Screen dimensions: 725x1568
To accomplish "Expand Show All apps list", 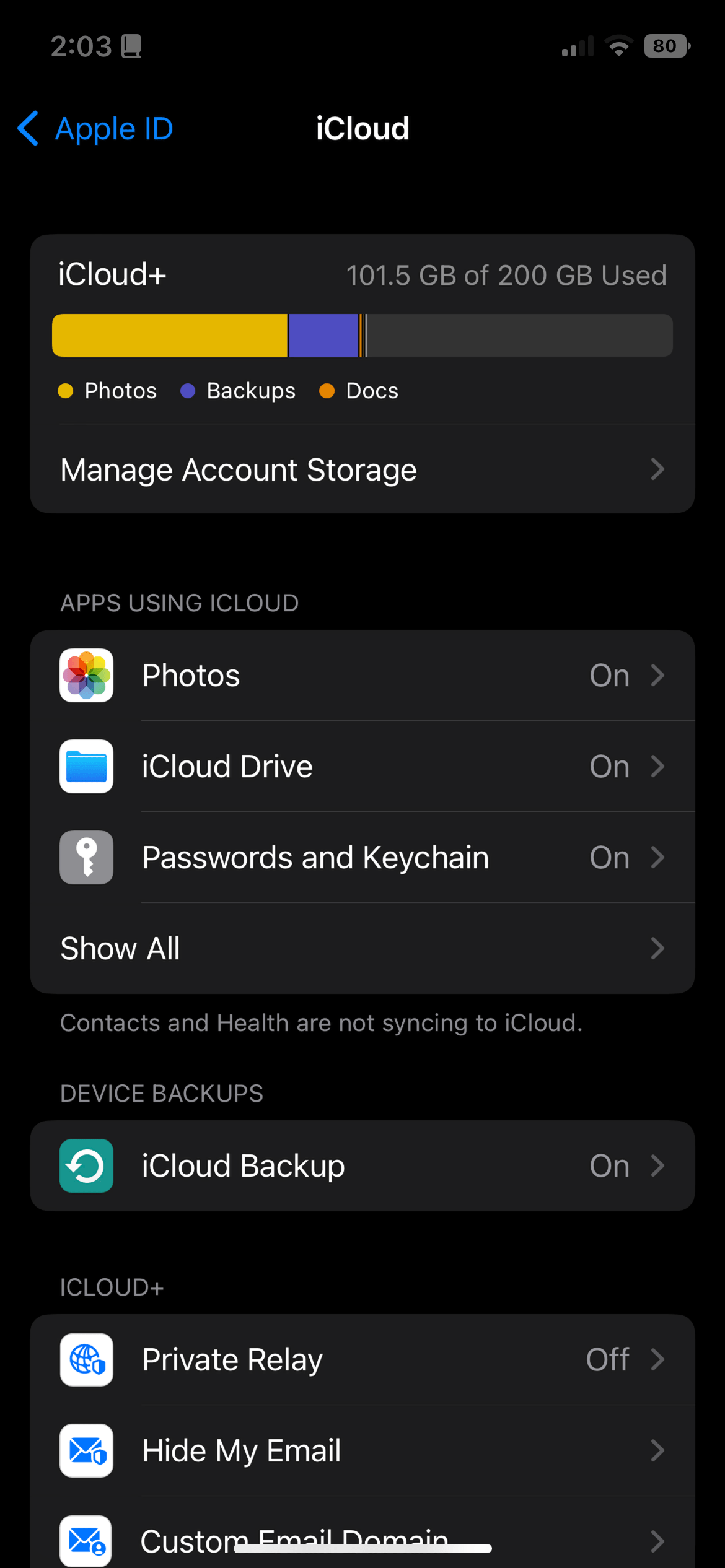I will [658, 948].
